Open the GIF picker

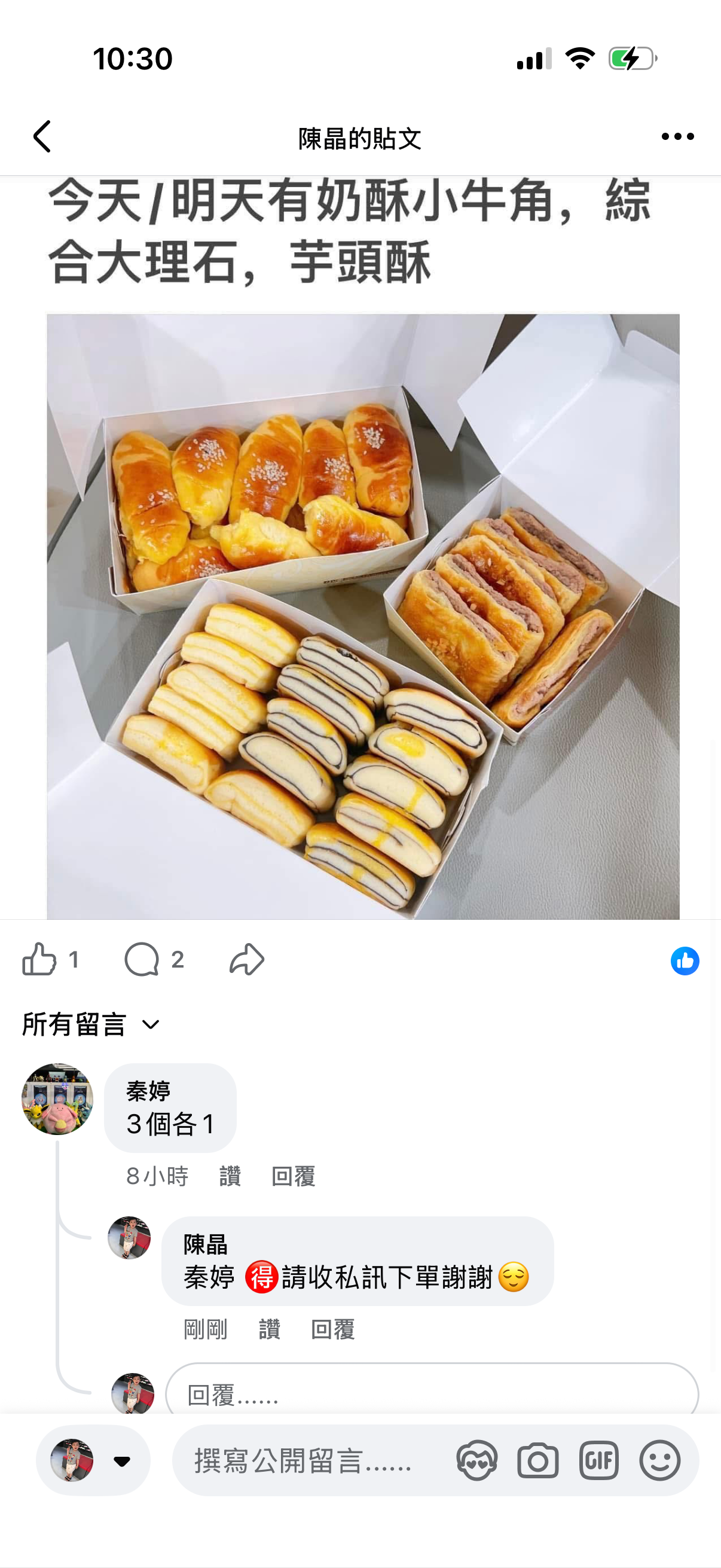(x=599, y=1460)
